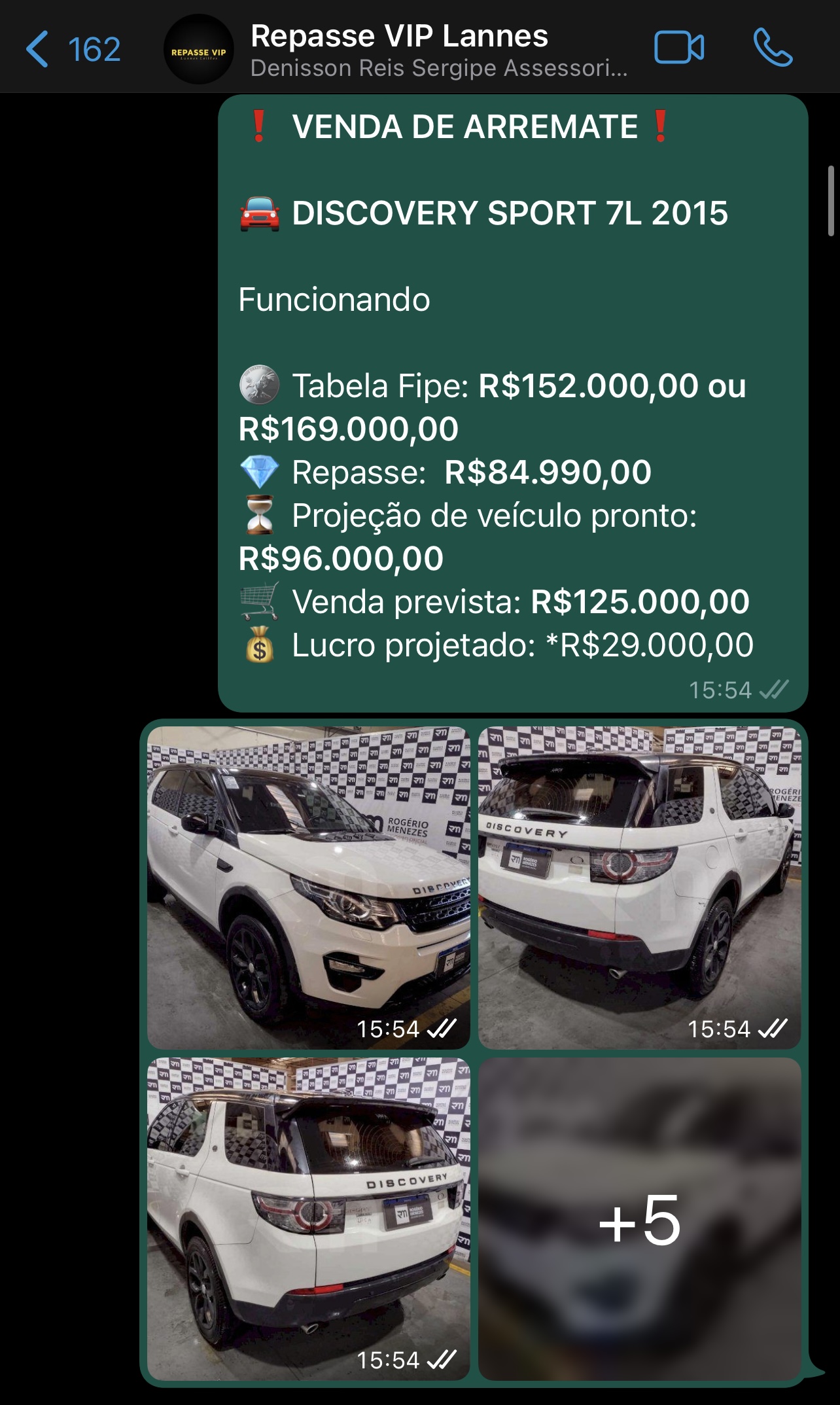
Task: Open the rear right Discovery photo
Action: coord(640,888)
